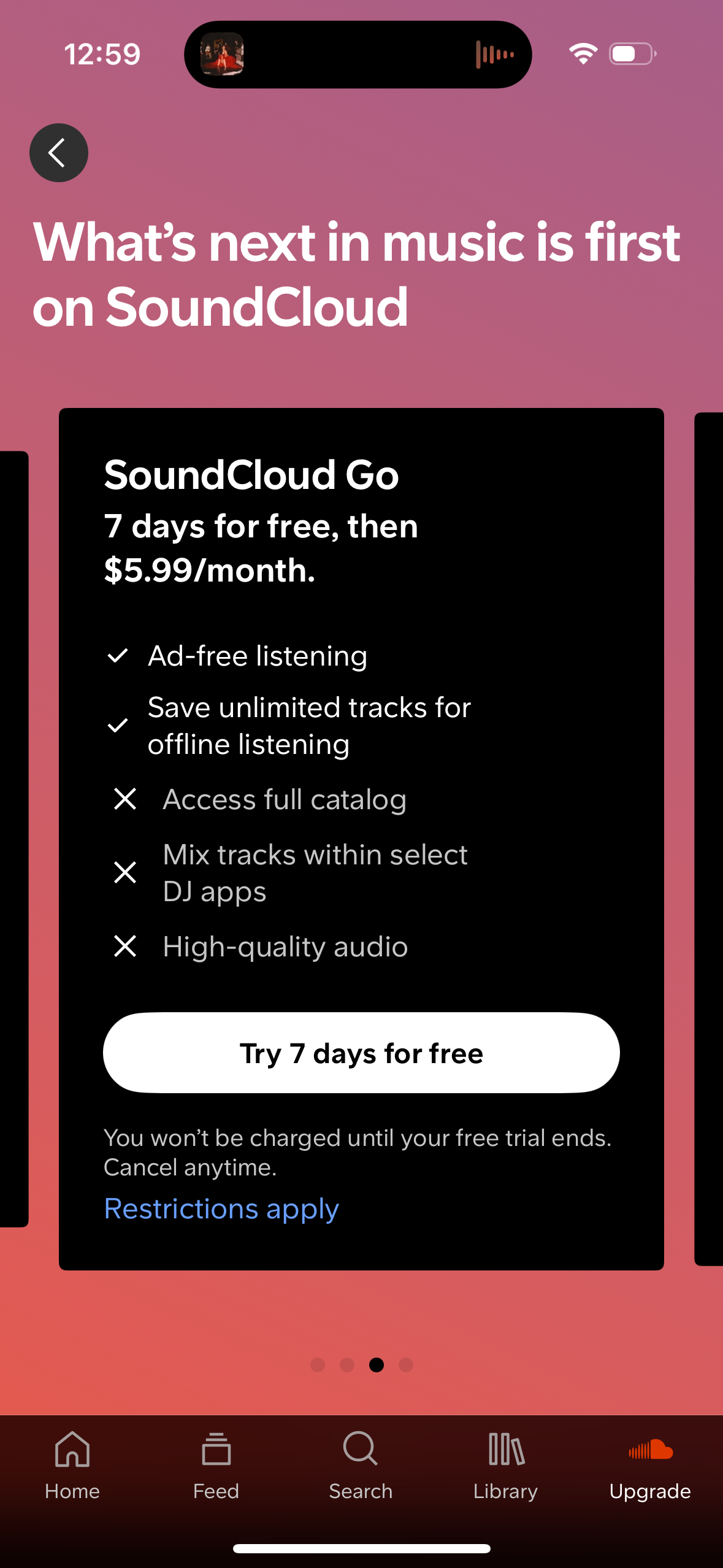Screen dimensions: 723x1568
Task: Tap the back chevron at the top
Action: [58, 152]
